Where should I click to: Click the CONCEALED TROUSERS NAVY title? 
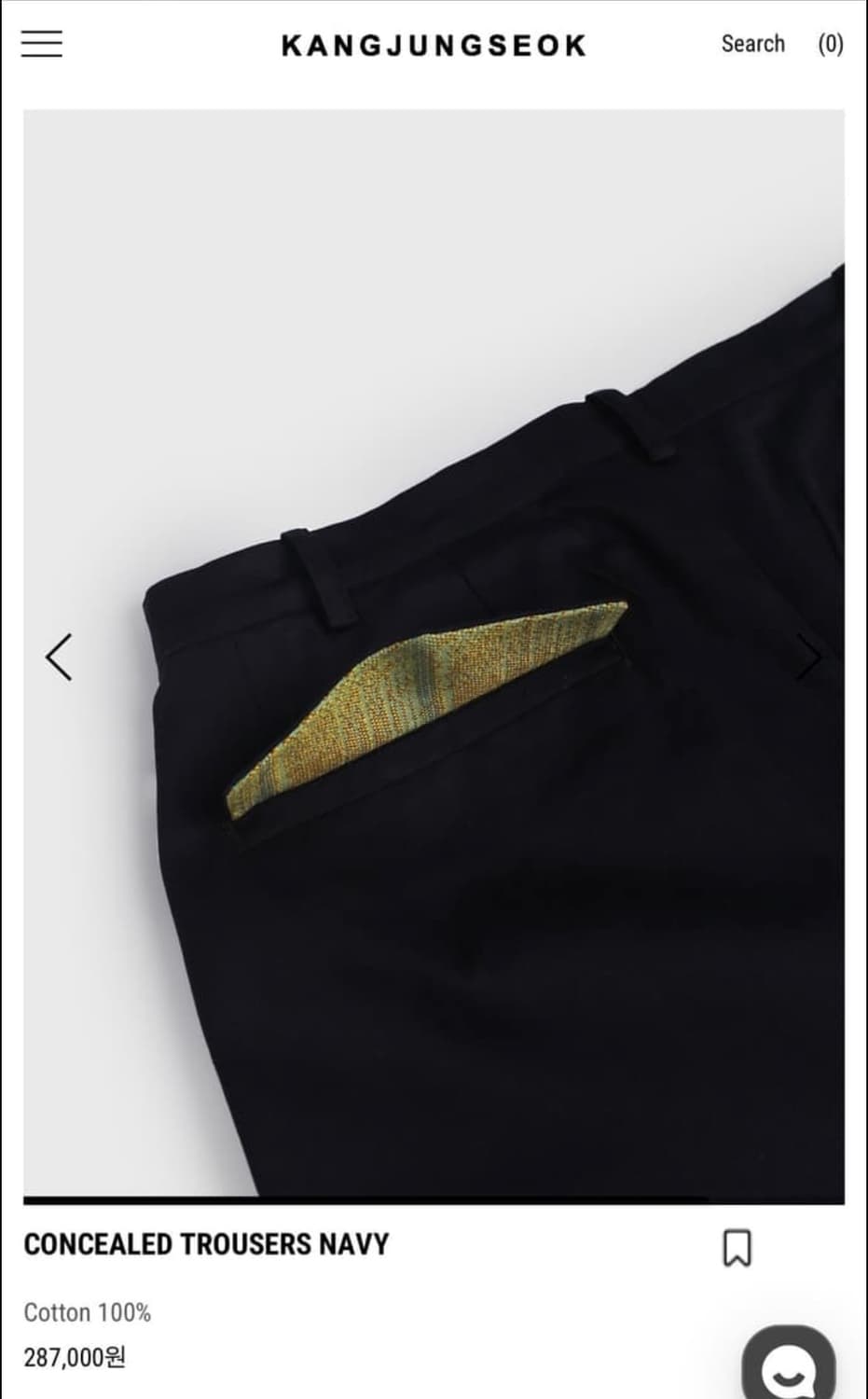(x=207, y=1244)
